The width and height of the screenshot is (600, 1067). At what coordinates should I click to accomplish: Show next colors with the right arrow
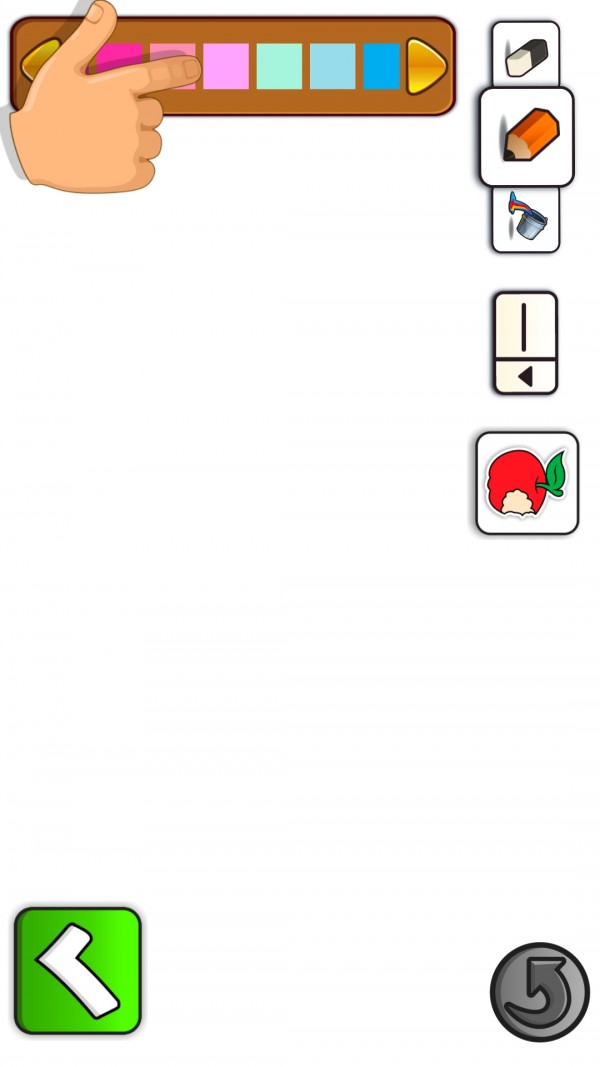tap(426, 66)
